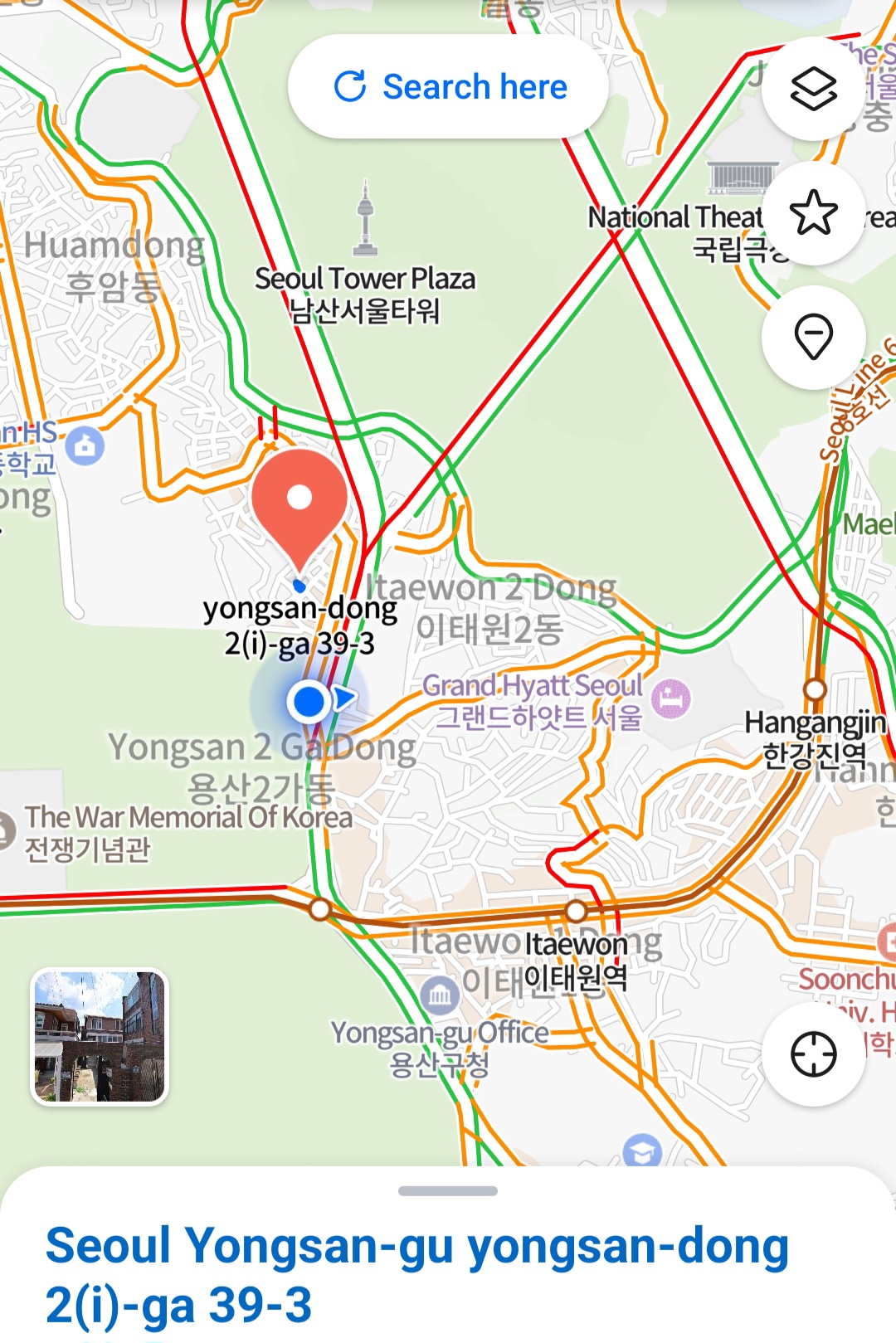
Task: Select the Itaewon station marker
Action: [576, 912]
